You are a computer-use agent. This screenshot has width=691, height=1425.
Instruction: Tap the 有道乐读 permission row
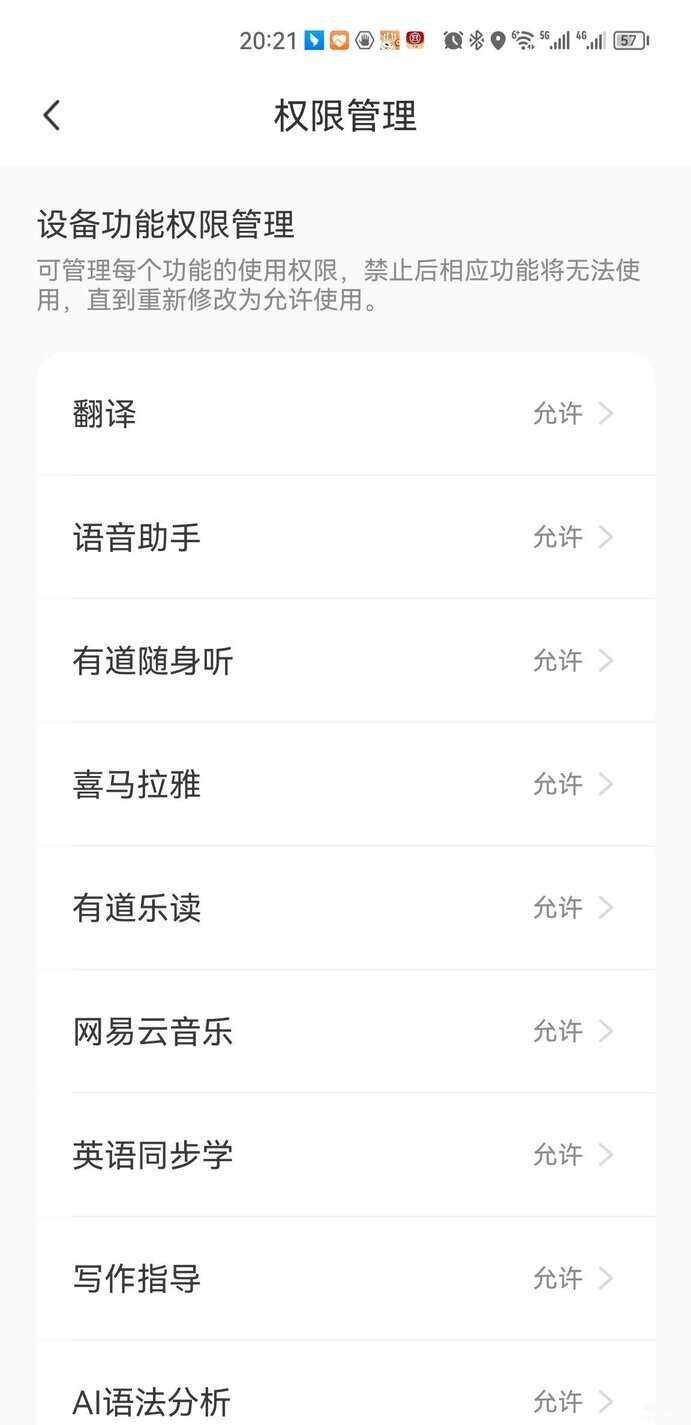(x=346, y=908)
